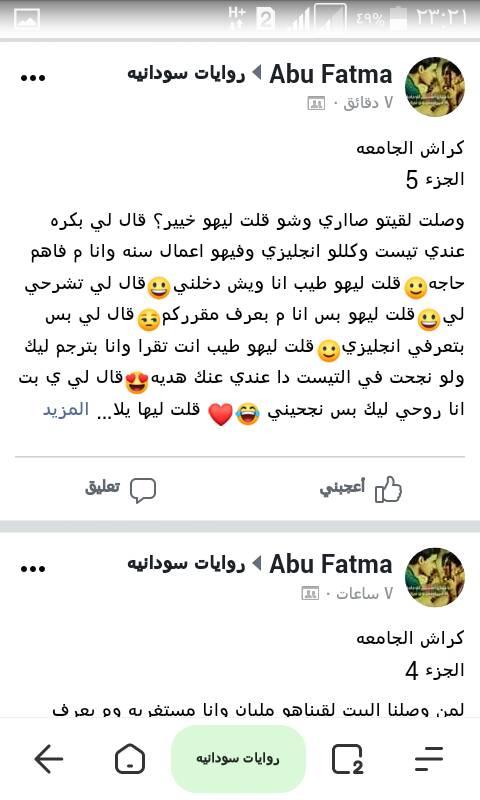Expand the post text with المزيد
This screenshot has height=800, width=480.
tap(66, 410)
